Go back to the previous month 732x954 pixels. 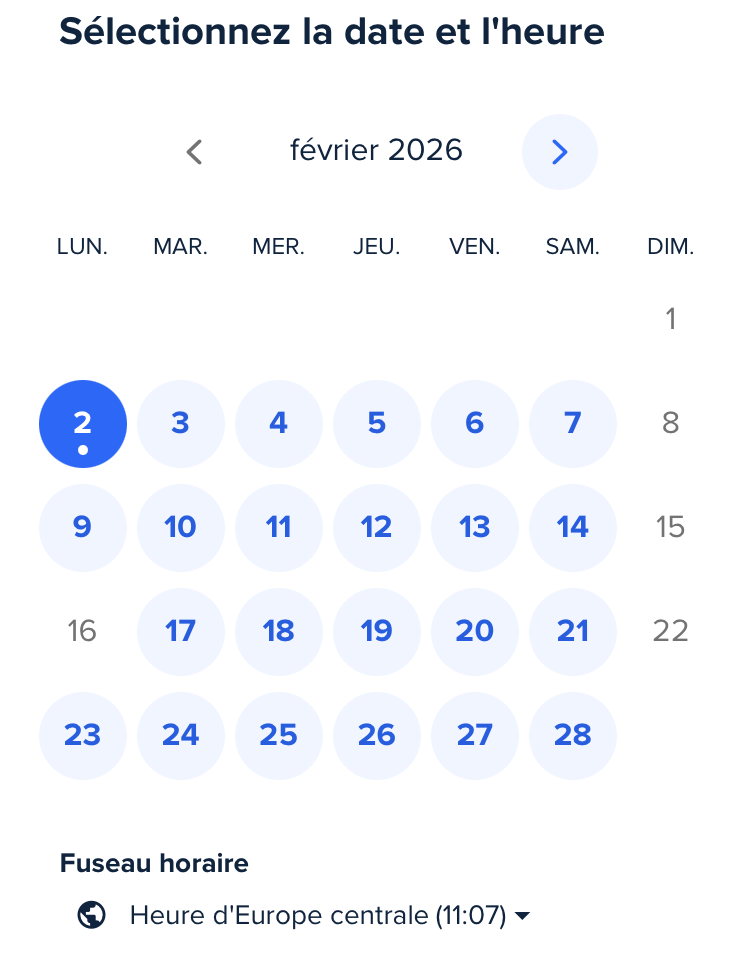pos(195,152)
